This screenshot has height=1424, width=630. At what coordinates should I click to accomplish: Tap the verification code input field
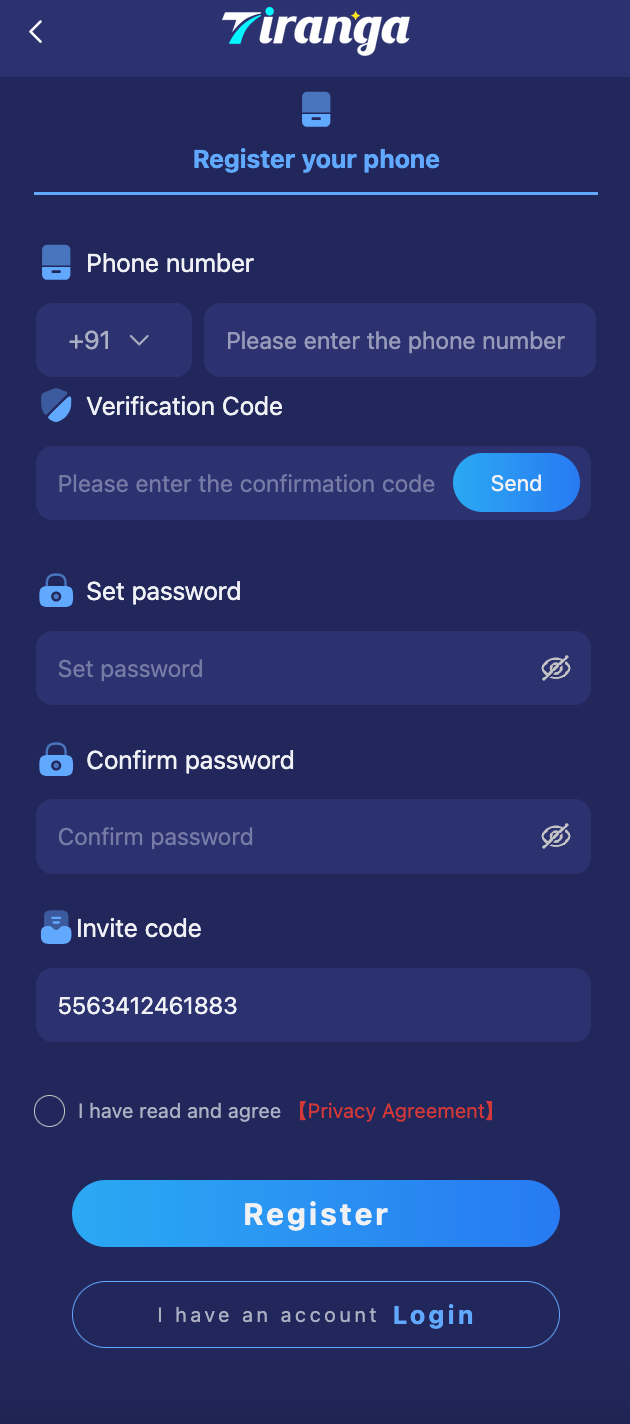246,484
